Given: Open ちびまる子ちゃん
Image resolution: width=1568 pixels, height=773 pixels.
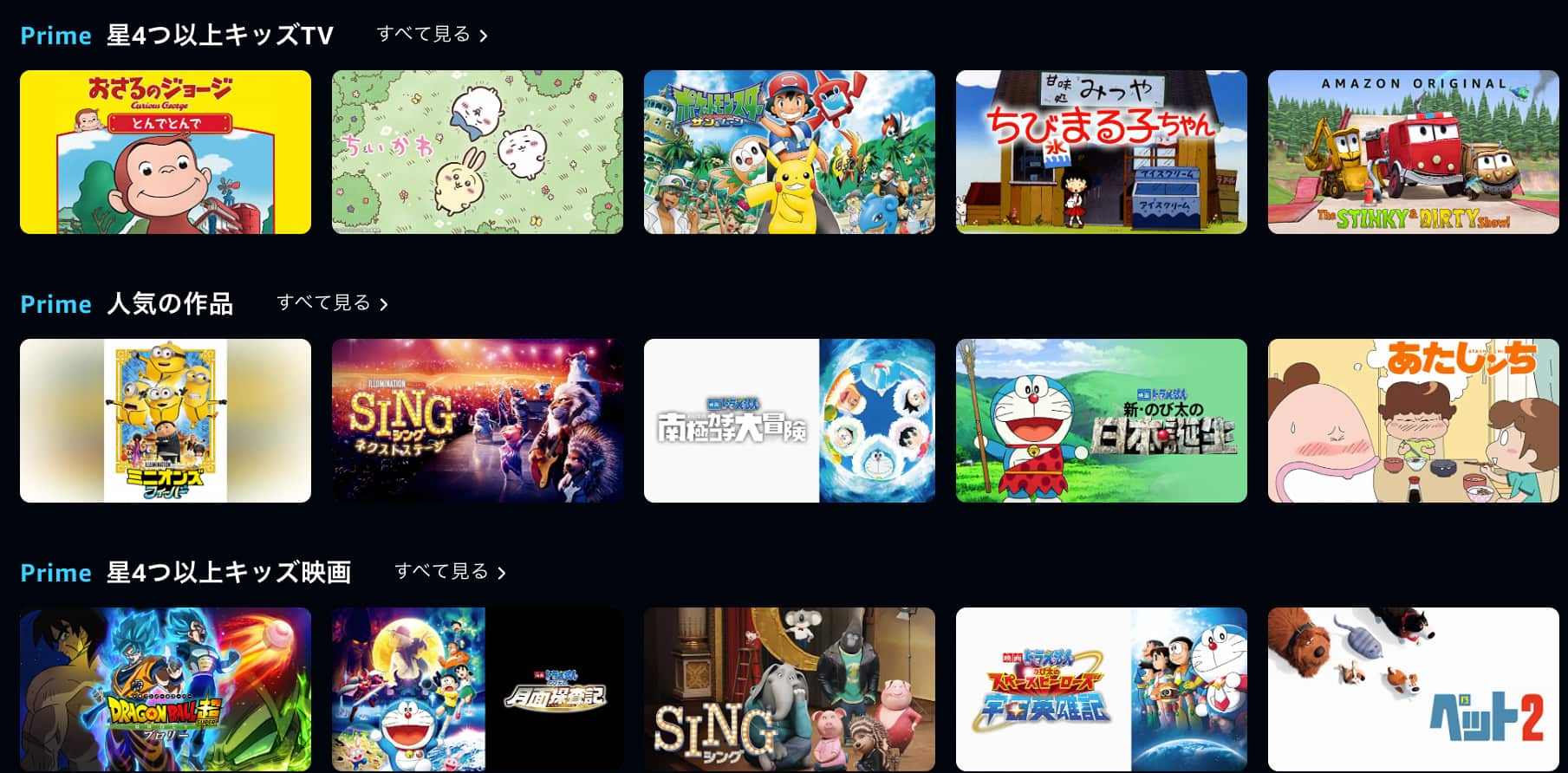Looking at the screenshot, I should (x=1101, y=152).
